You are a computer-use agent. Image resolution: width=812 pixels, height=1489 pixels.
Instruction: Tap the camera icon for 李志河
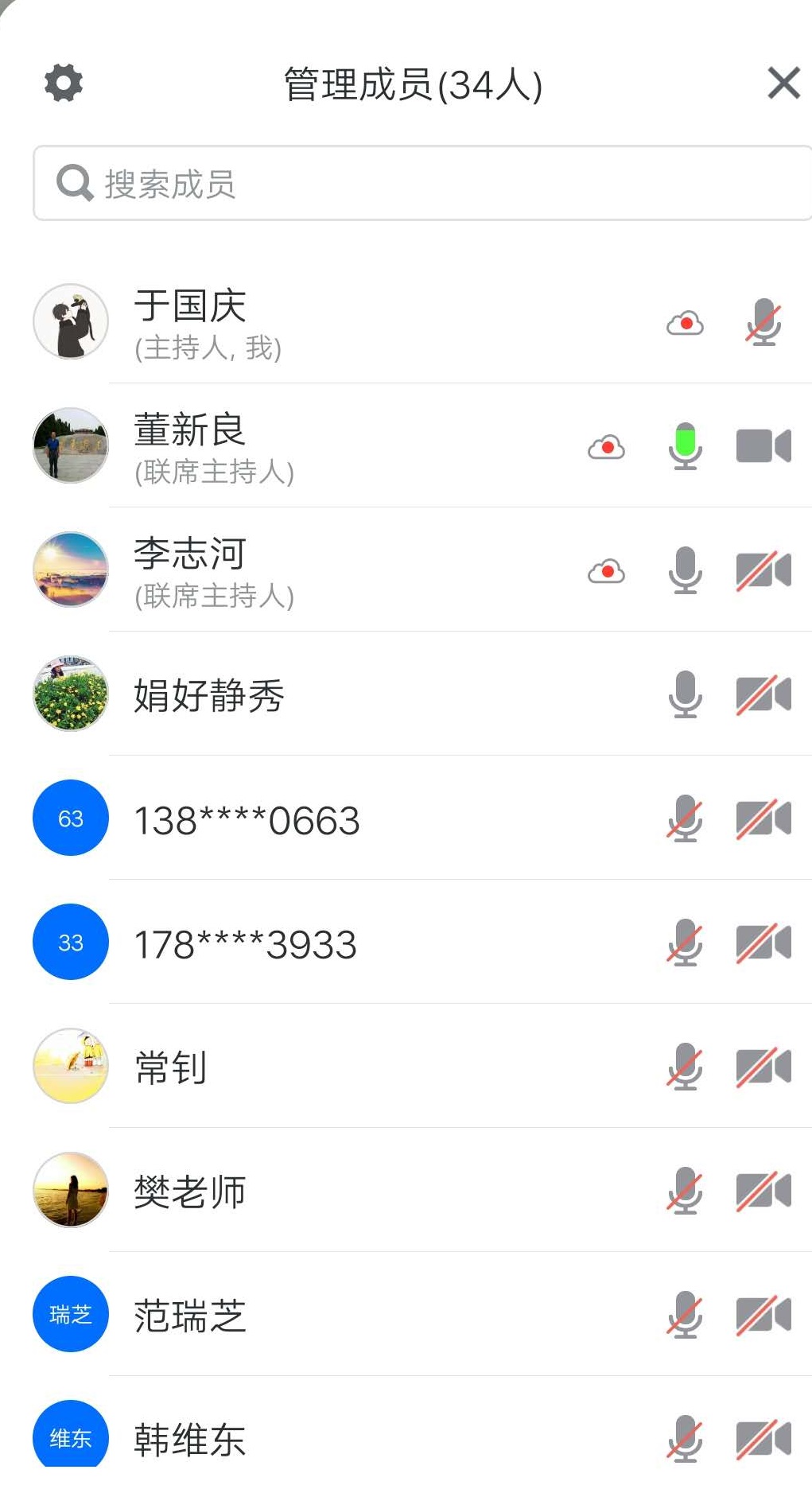(x=763, y=570)
